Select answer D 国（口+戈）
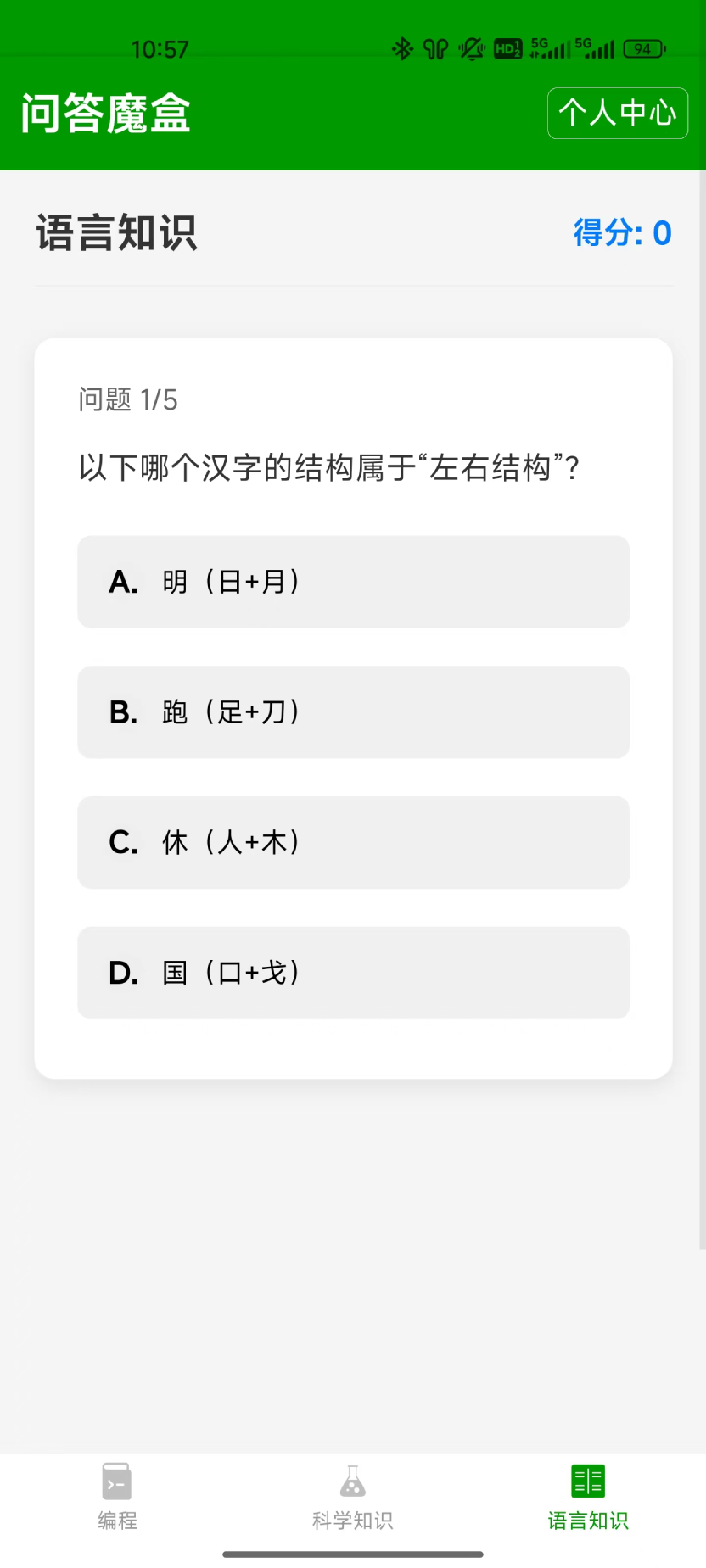This screenshot has width=706, height=1568. (353, 973)
